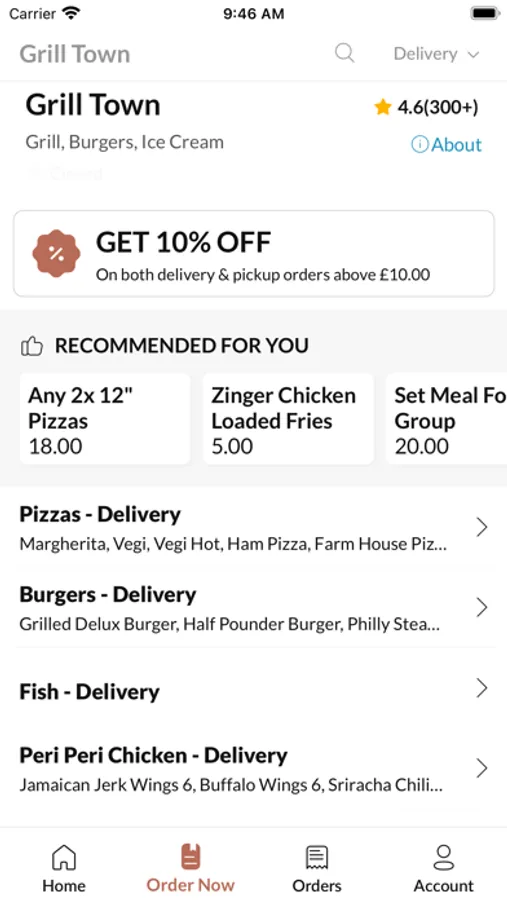Screen dimensions: 507x900
Task: Open the search magnifier icon
Action: (345, 53)
